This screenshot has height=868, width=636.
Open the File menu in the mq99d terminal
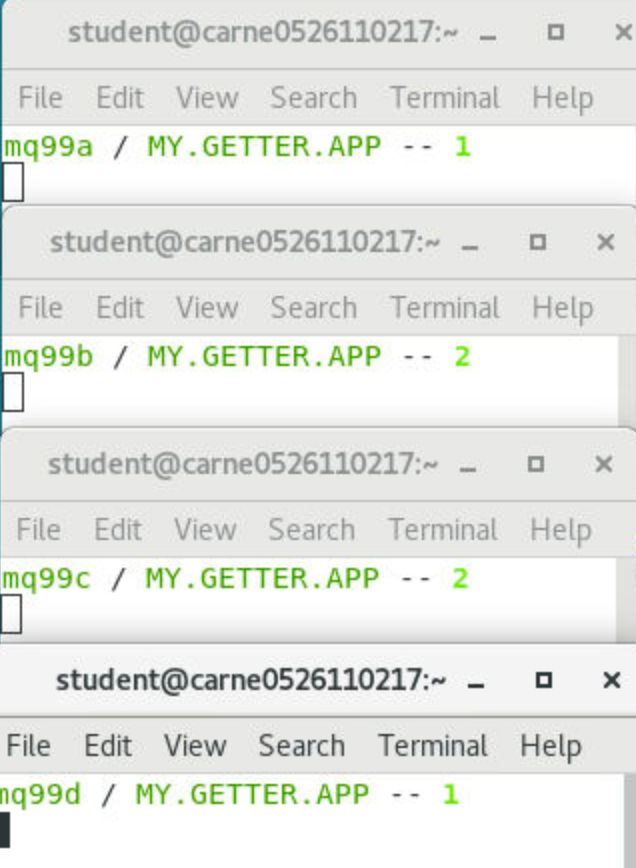[x=28, y=746]
